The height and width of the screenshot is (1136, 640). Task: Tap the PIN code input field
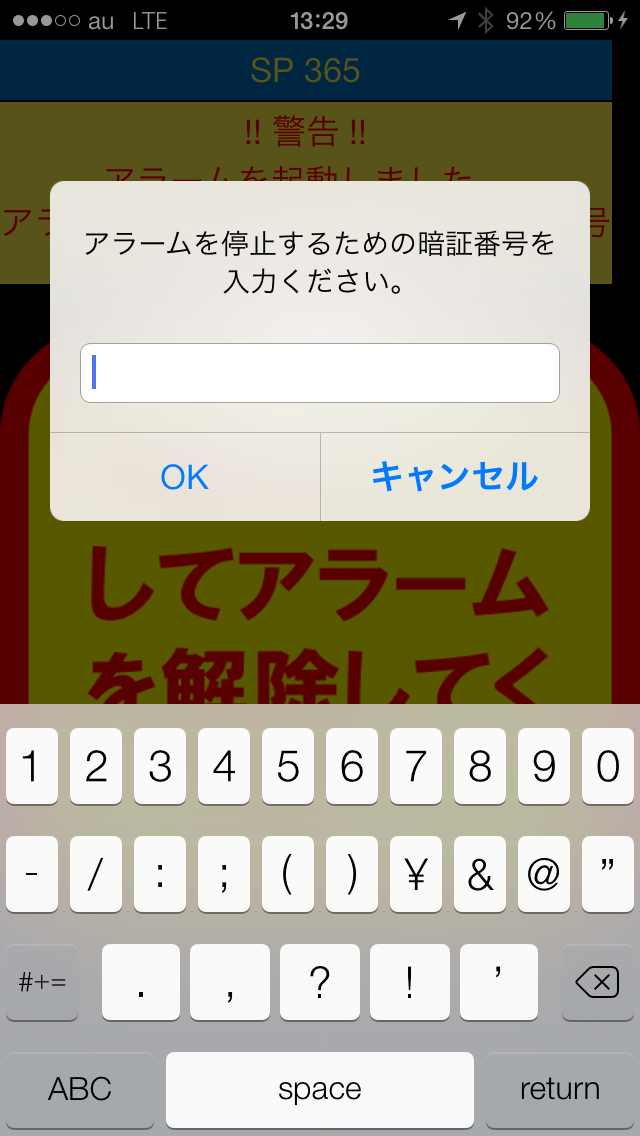[x=320, y=373]
